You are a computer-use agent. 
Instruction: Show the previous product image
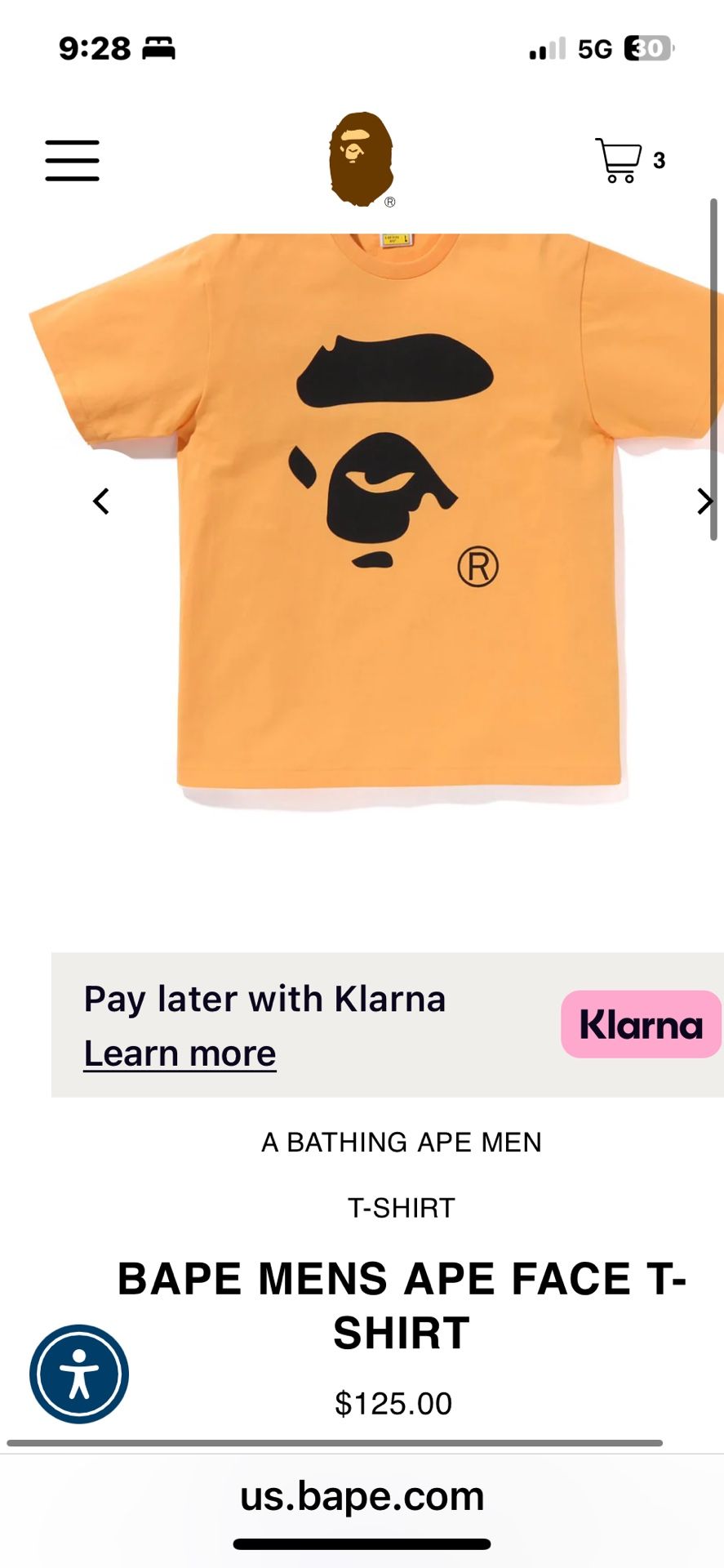click(101, 501)
